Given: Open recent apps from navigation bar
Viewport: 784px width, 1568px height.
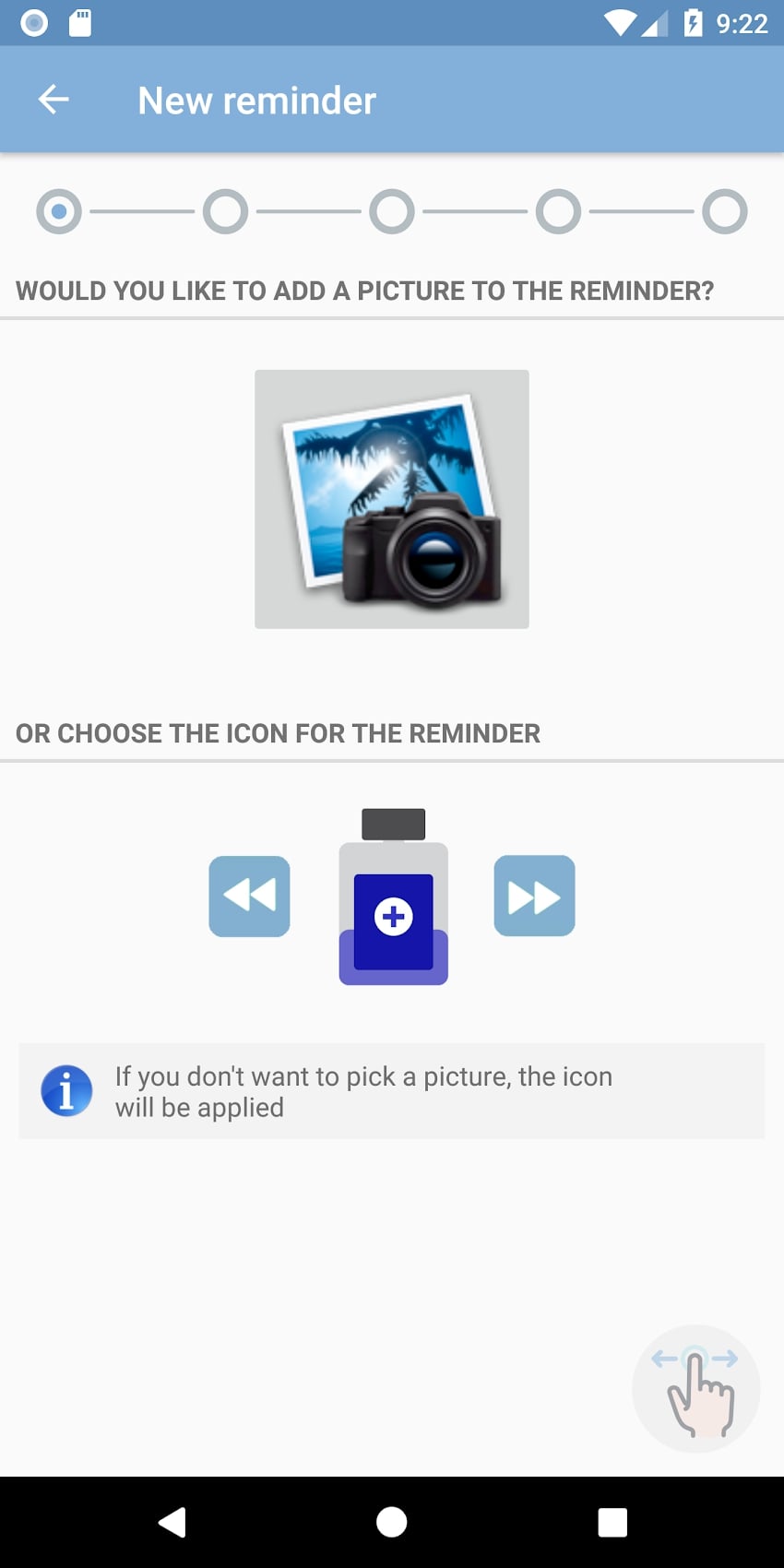Looking at the screenshot, I should 612,1522.
